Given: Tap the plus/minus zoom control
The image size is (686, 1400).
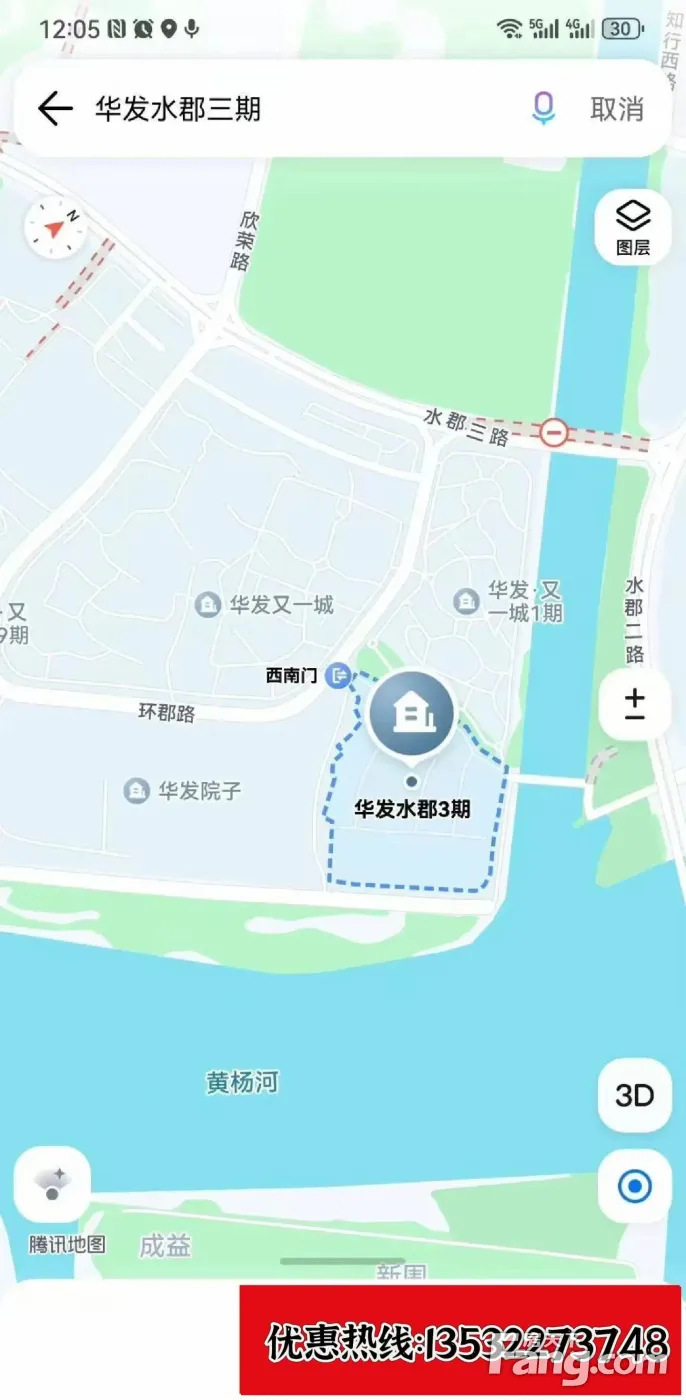Looking at the screenshot, I should (x=634, y=705).
